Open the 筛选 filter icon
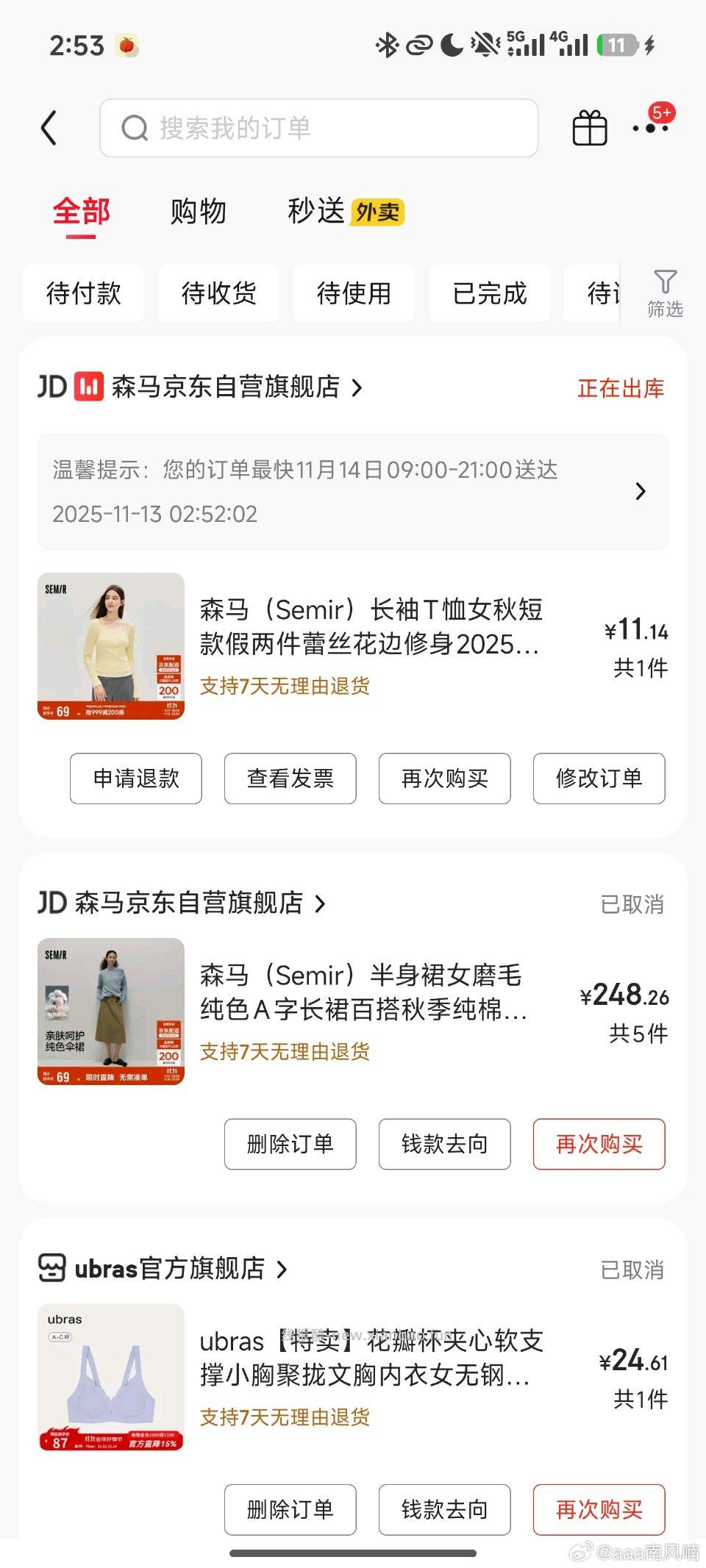 coord(666,293)
